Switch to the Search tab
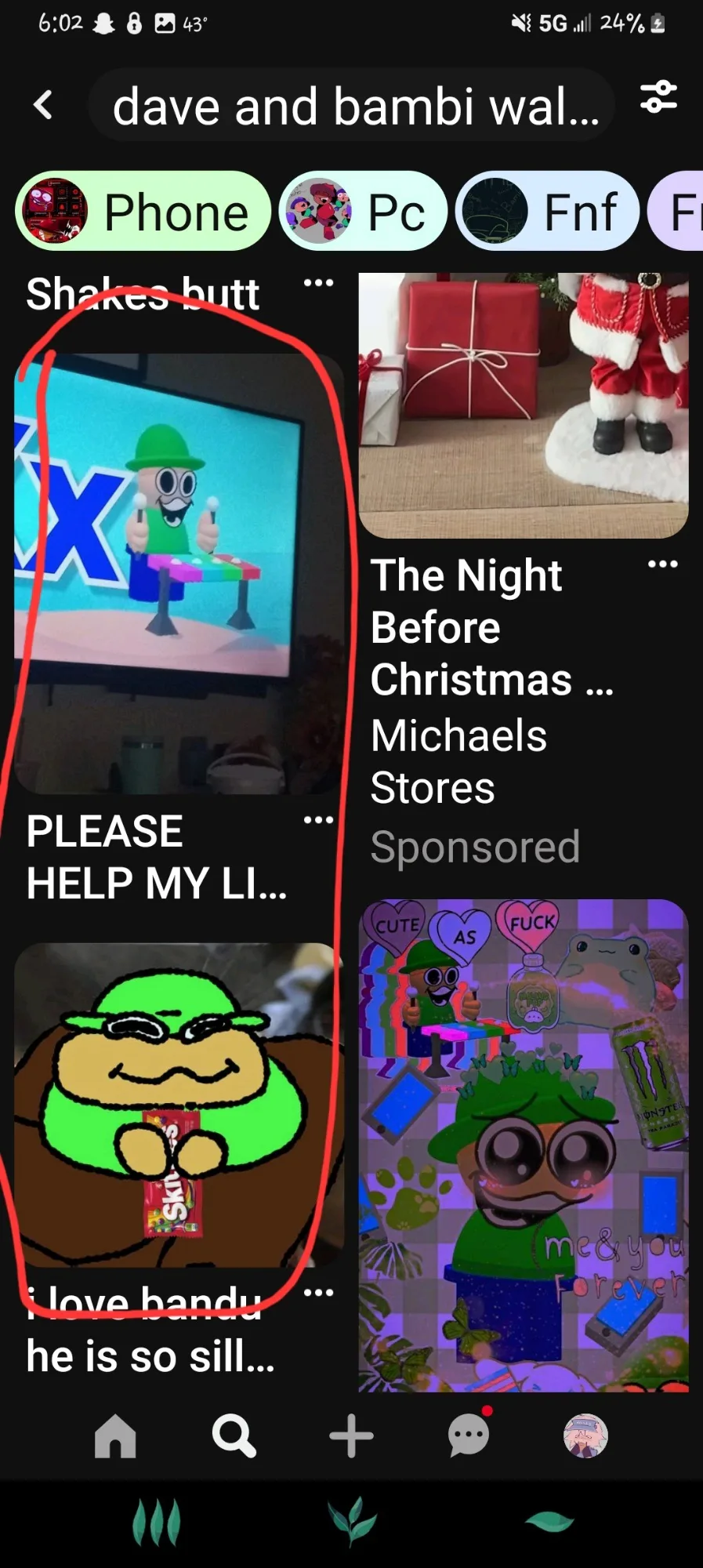The image size is (703, 1568). (x=234, y=1436)
